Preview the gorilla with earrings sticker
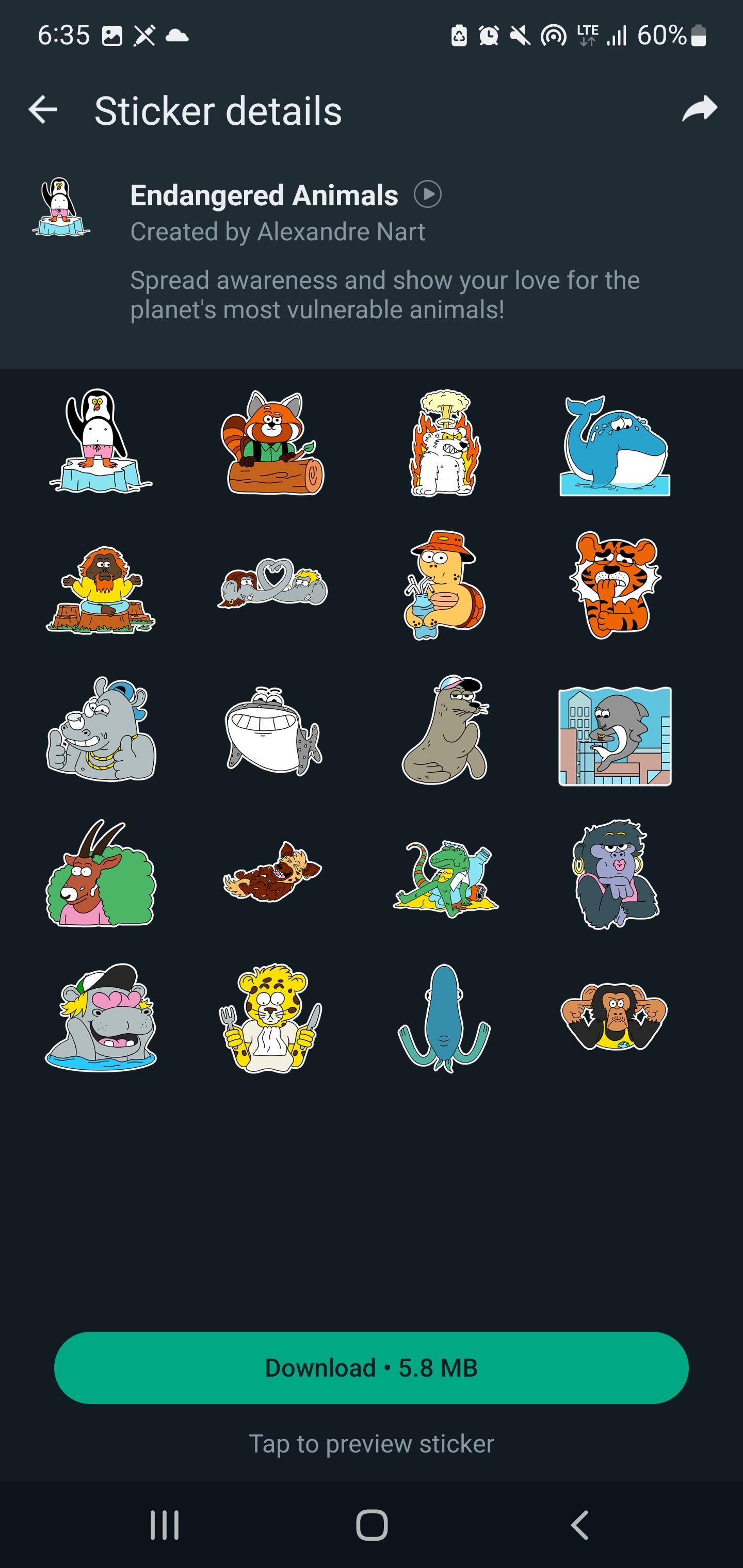The image size is (743, 1568). click(x=615, y=873)
